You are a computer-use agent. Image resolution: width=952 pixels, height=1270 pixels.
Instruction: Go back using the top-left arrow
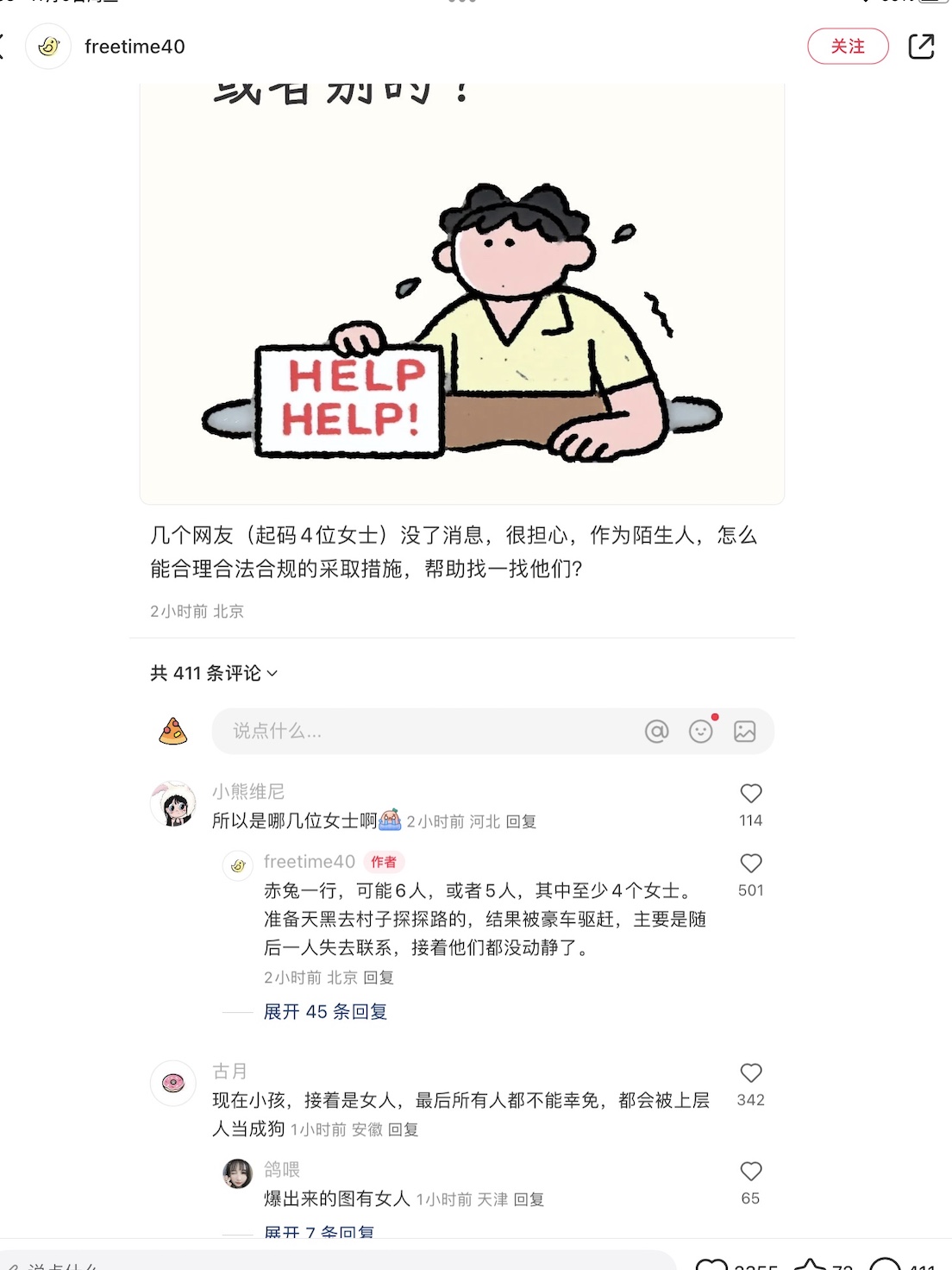pos(3,47)
